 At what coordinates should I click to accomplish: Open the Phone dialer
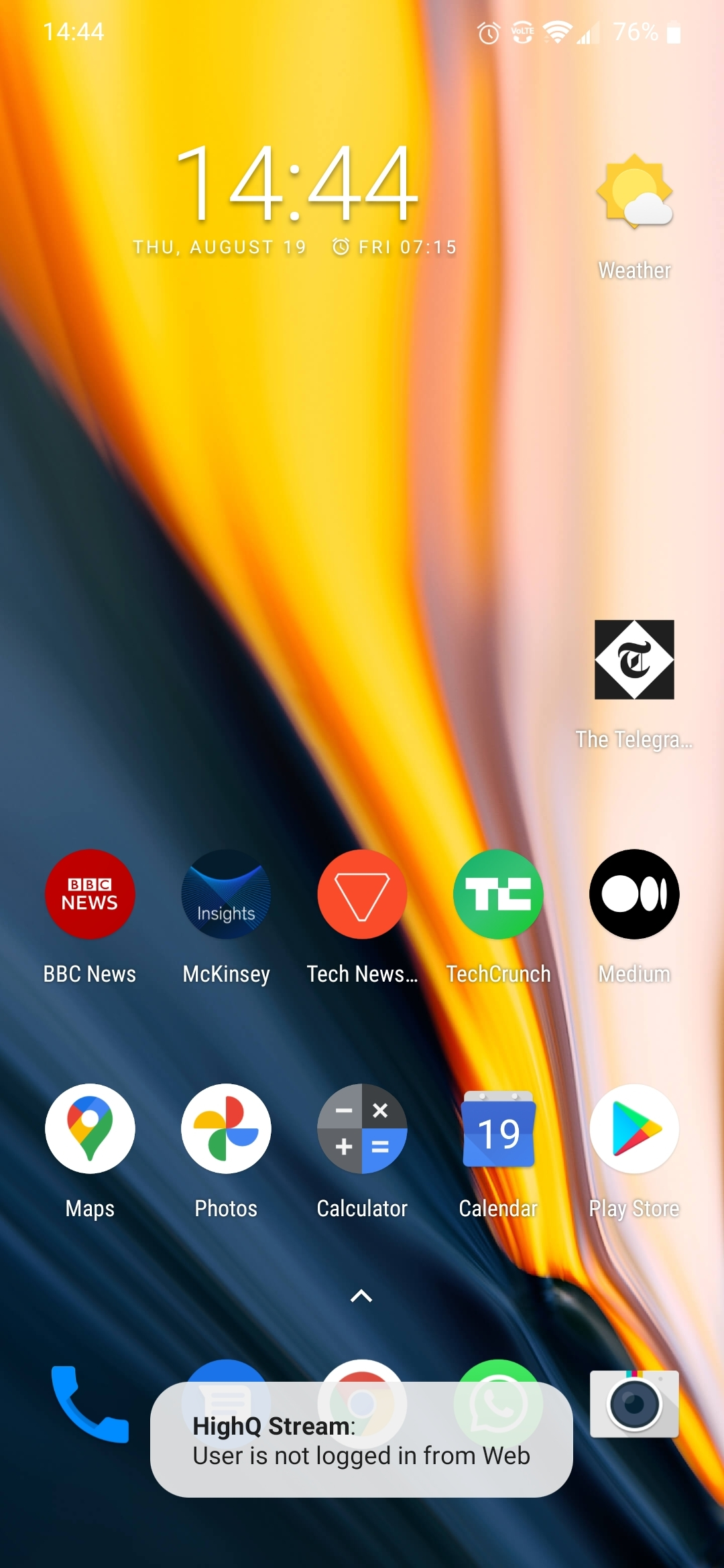90,1404
